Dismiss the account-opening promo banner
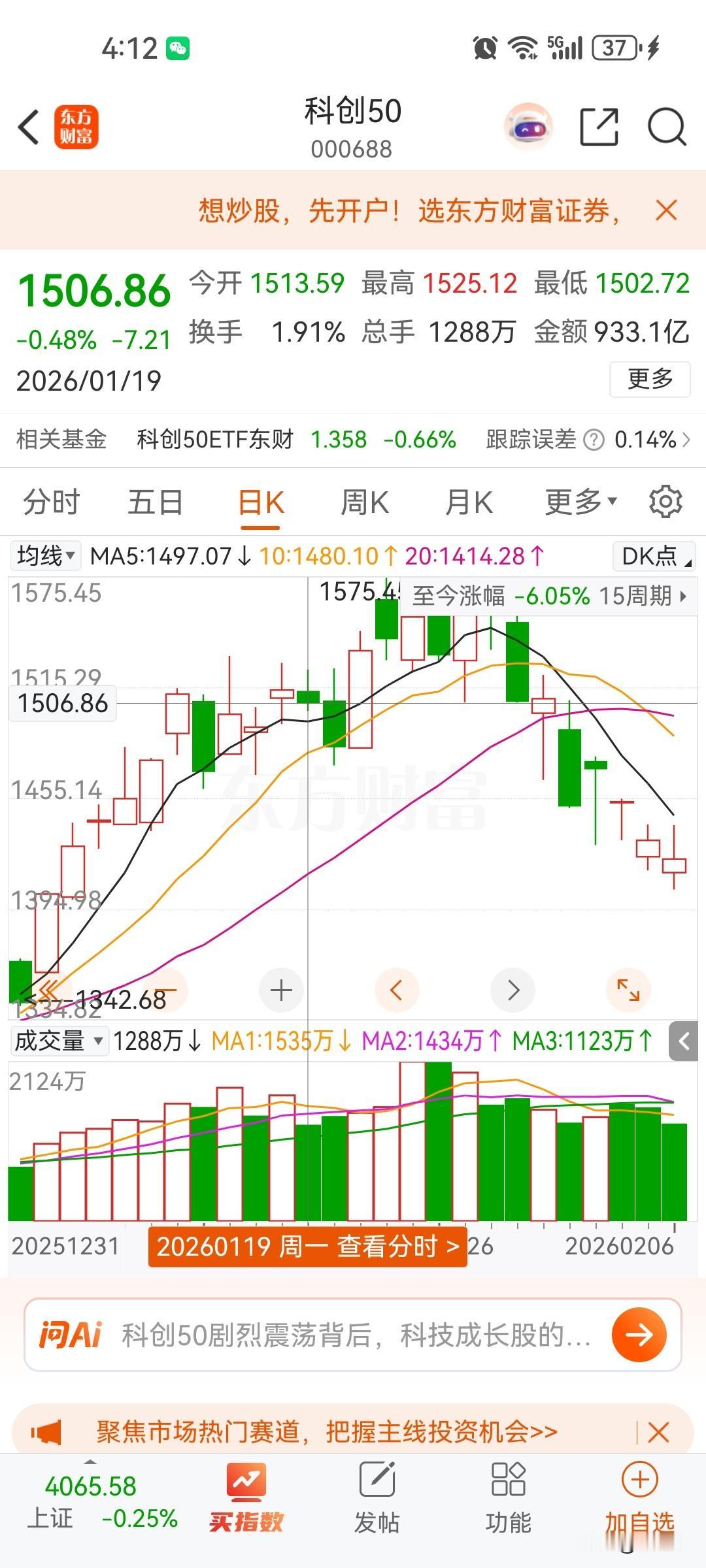Screen dimensions: 706x1568 point(666,210)
